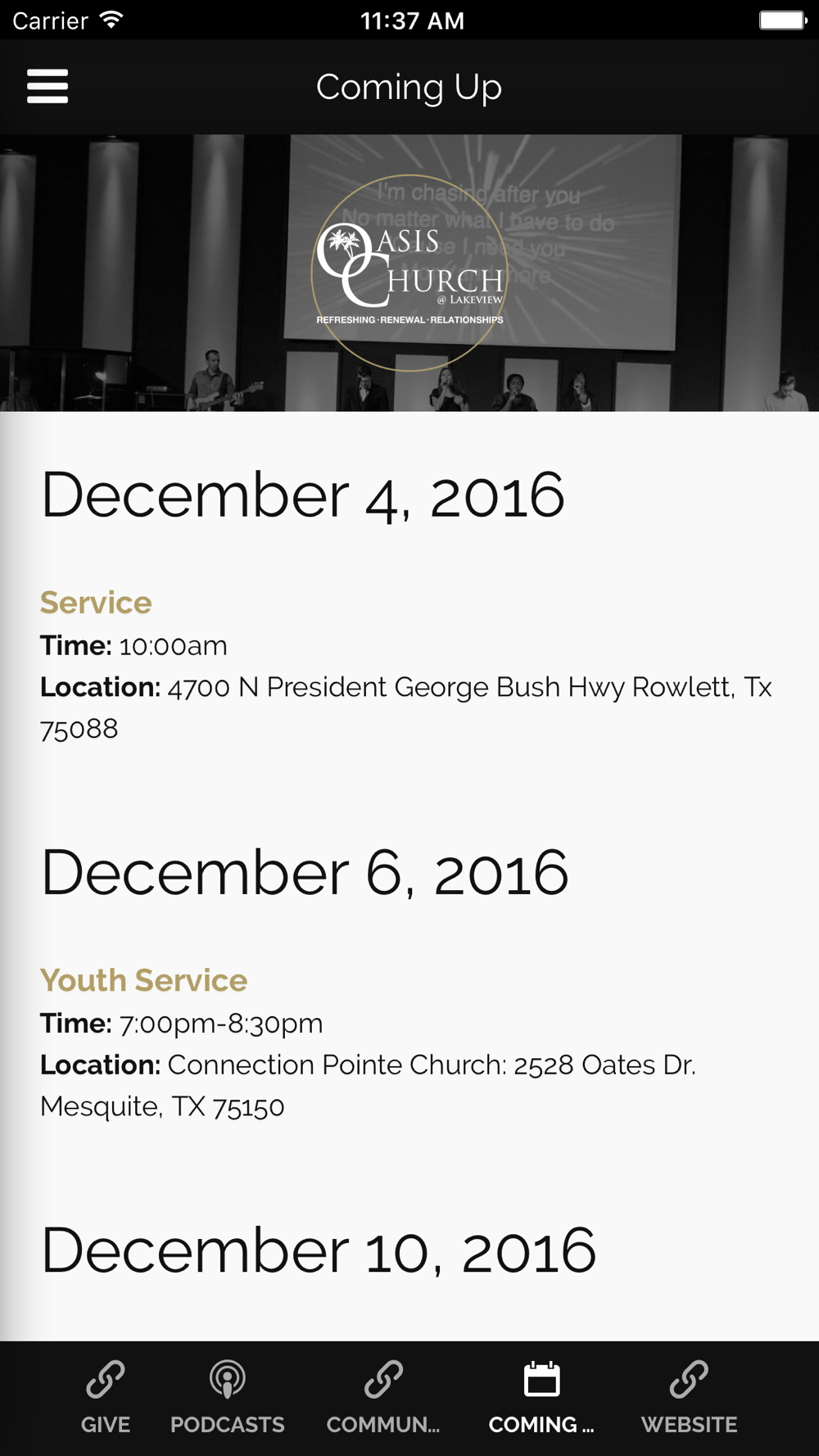819x1456 pixels.
Task: Go to the Community tab
Action: tap(383, 1397)
